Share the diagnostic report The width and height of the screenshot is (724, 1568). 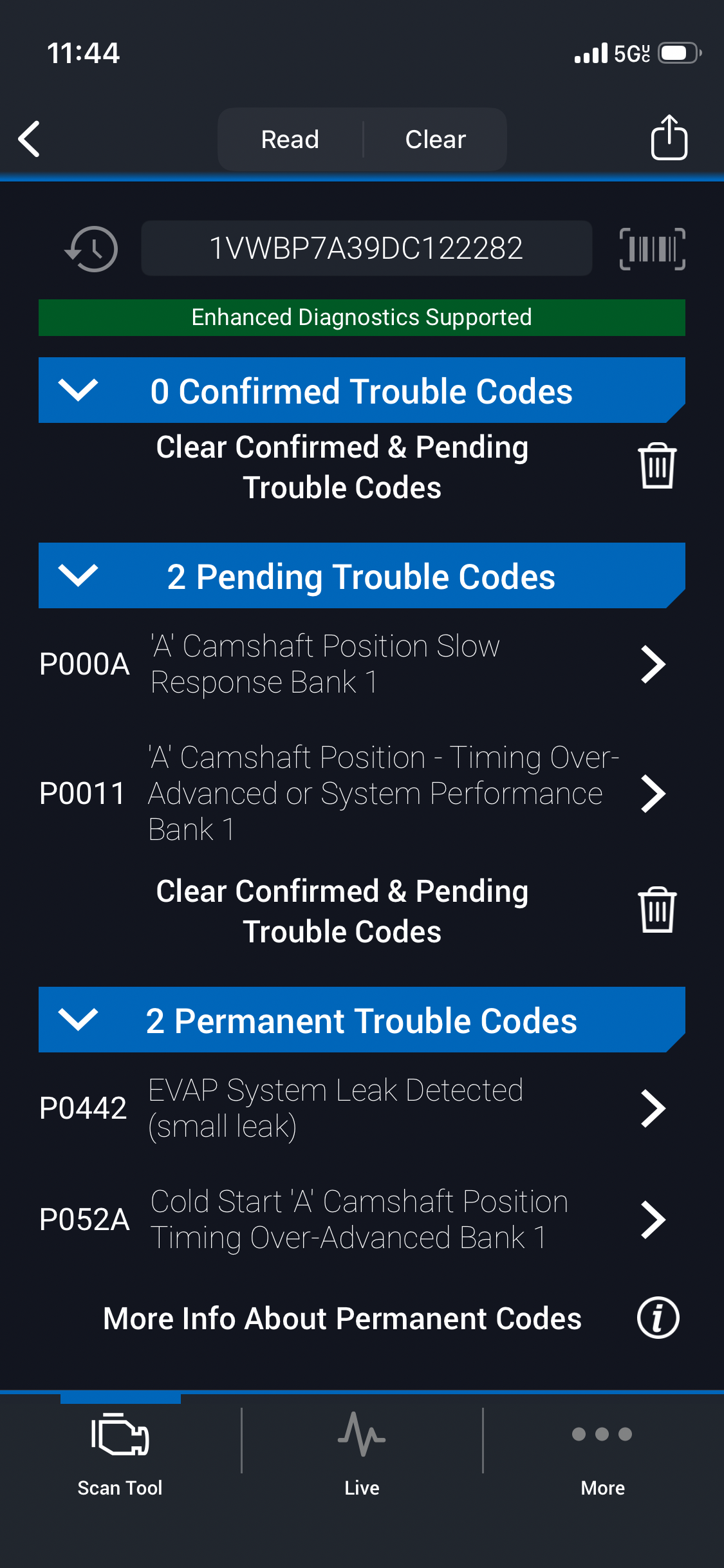pyautogui.click(x=669, y=137)
